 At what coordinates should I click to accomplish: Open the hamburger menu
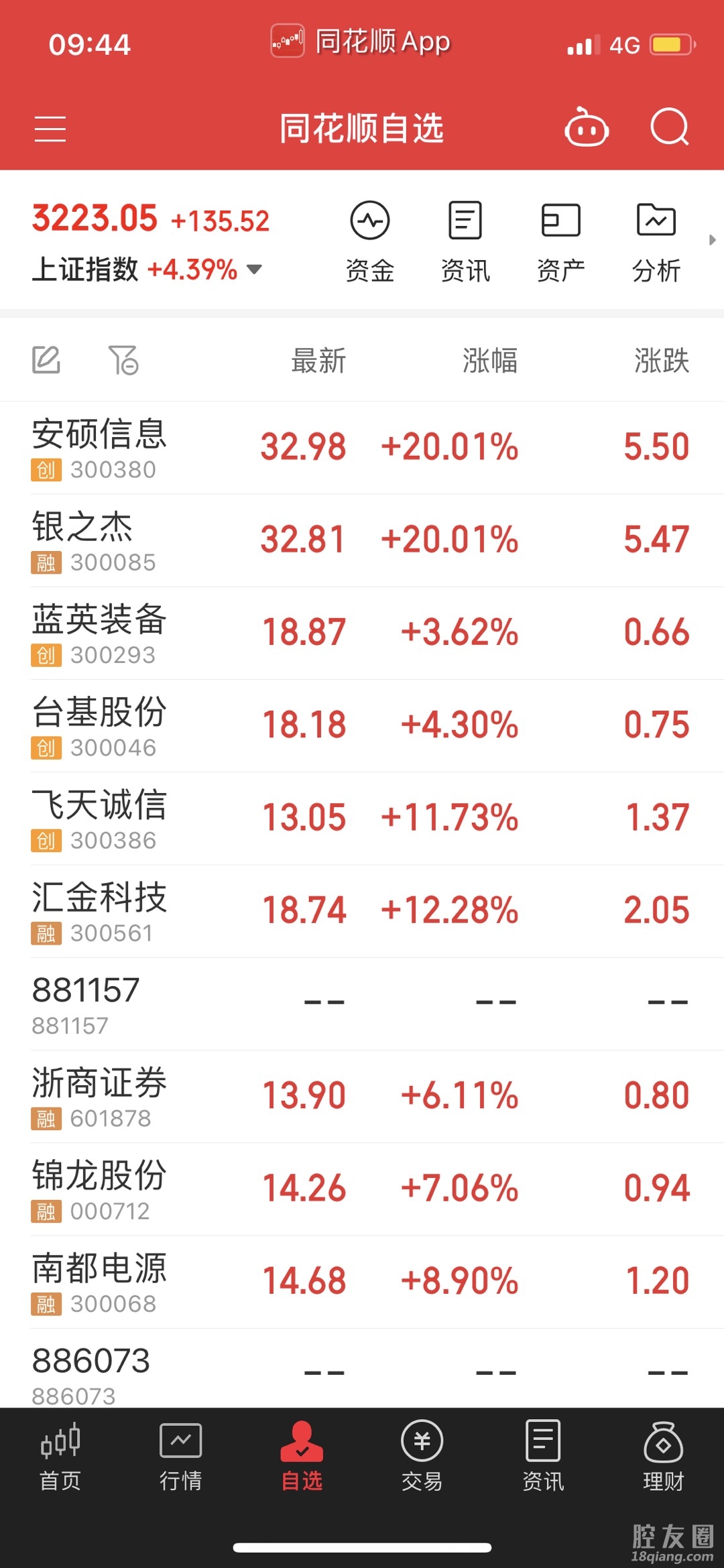[50, 128]
